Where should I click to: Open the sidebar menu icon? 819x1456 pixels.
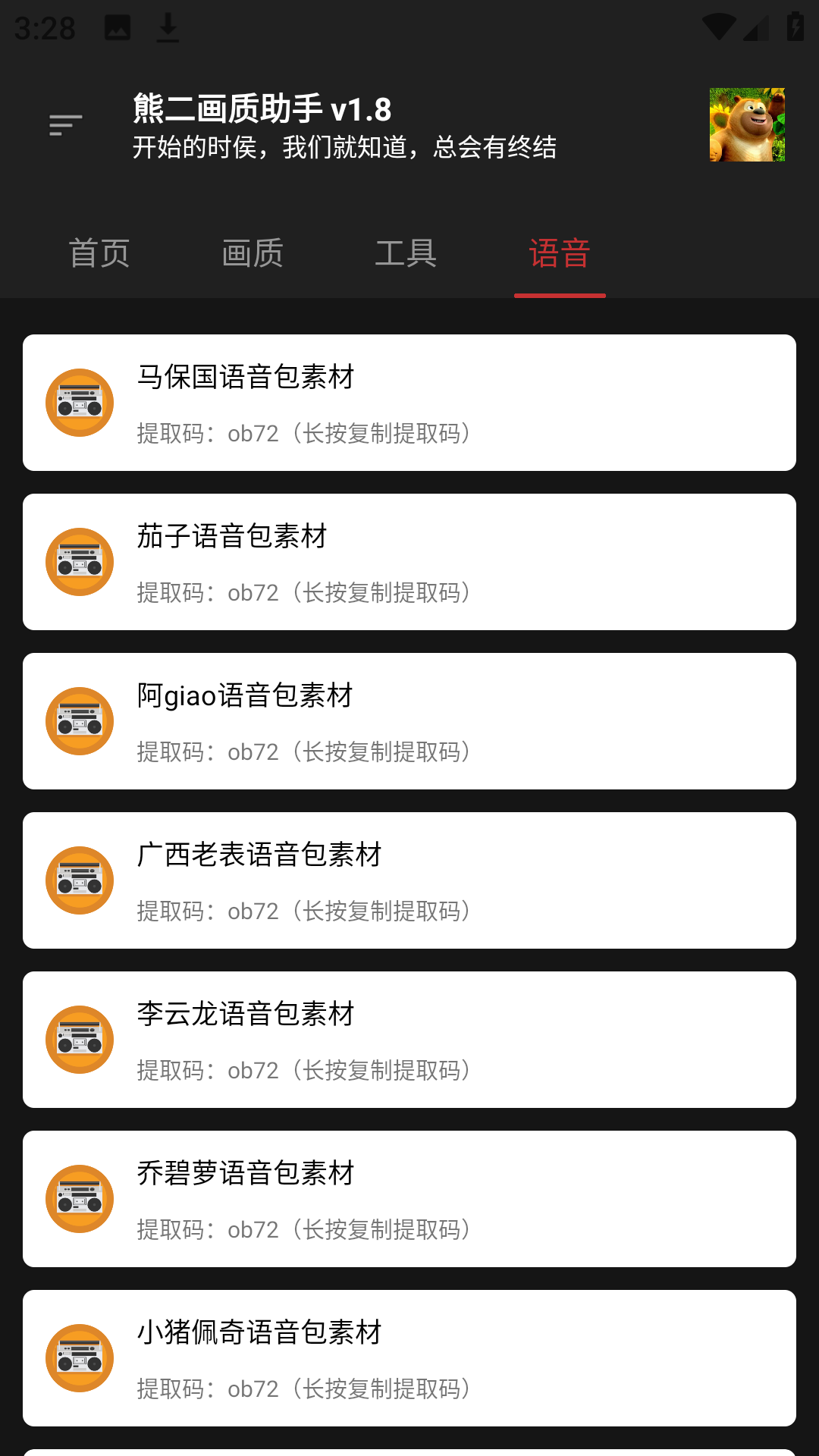[64, 124]
